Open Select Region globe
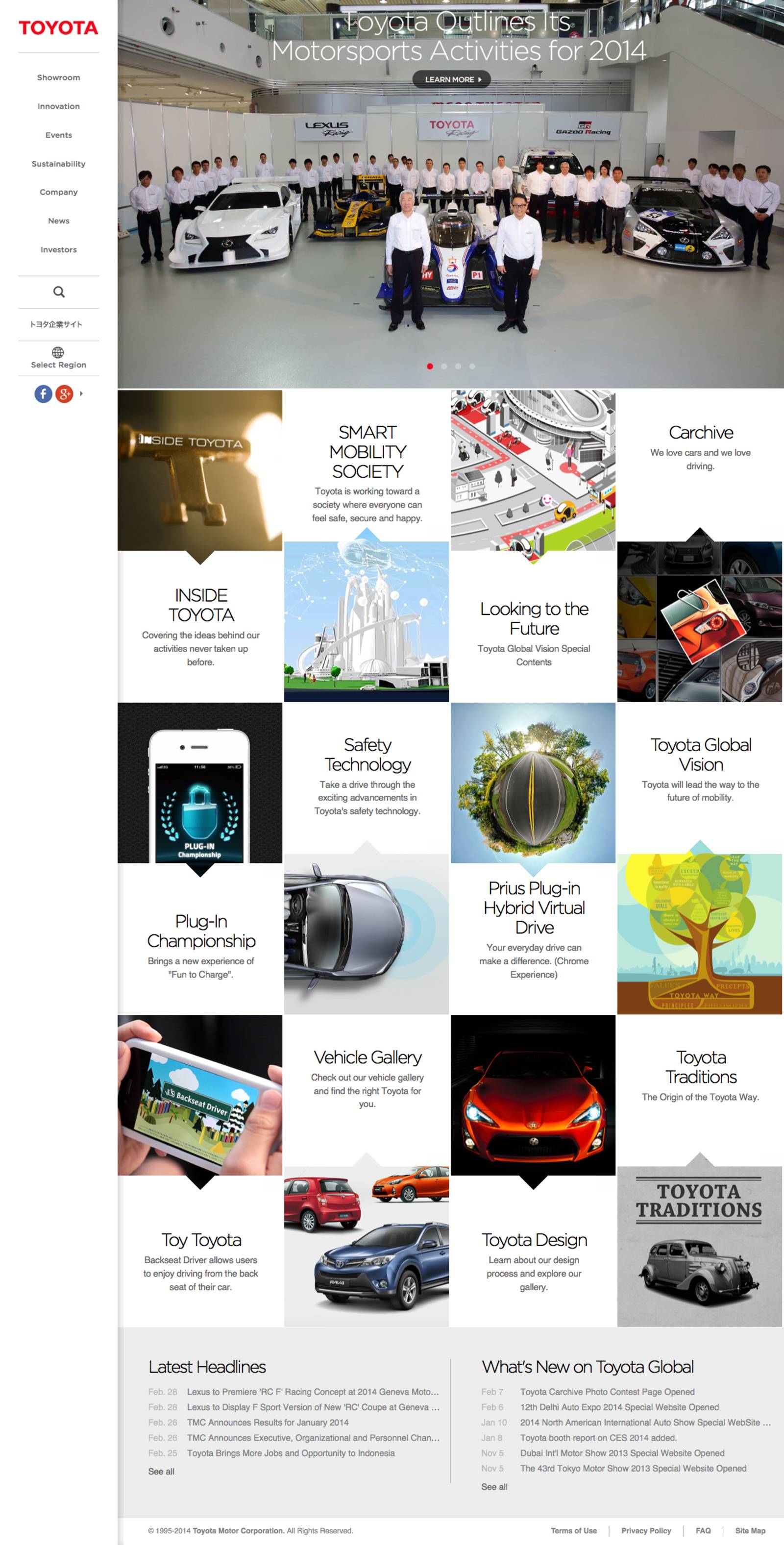 pos(58,357)
